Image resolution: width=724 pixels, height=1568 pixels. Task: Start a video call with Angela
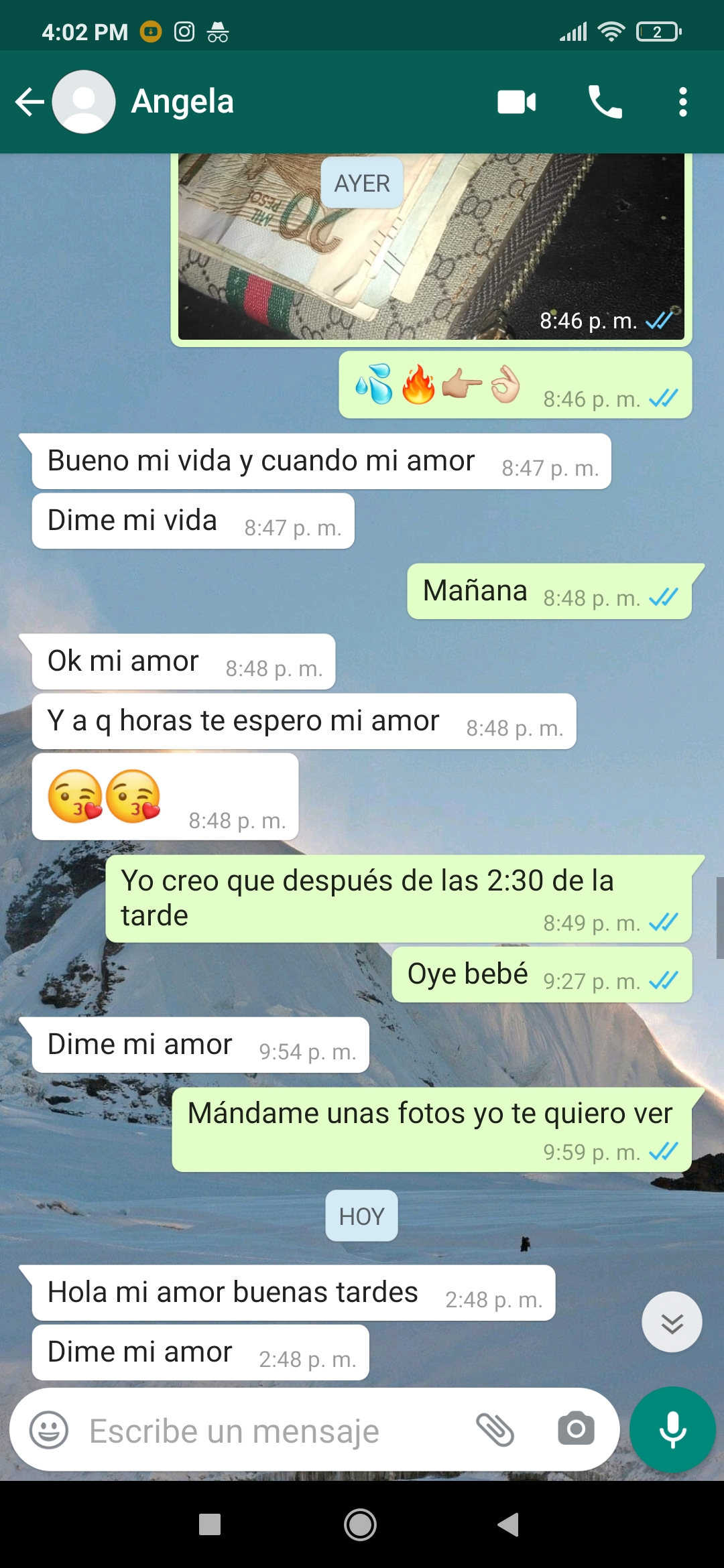point(516,103)
